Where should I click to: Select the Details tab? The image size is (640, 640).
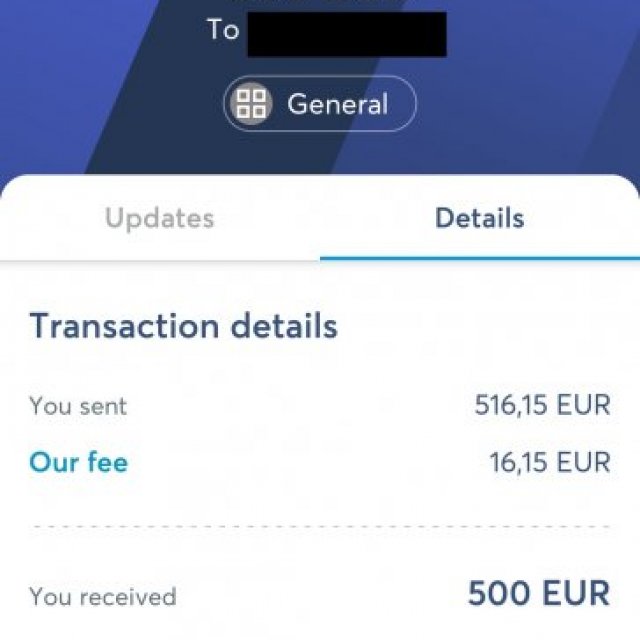point(479,218)
